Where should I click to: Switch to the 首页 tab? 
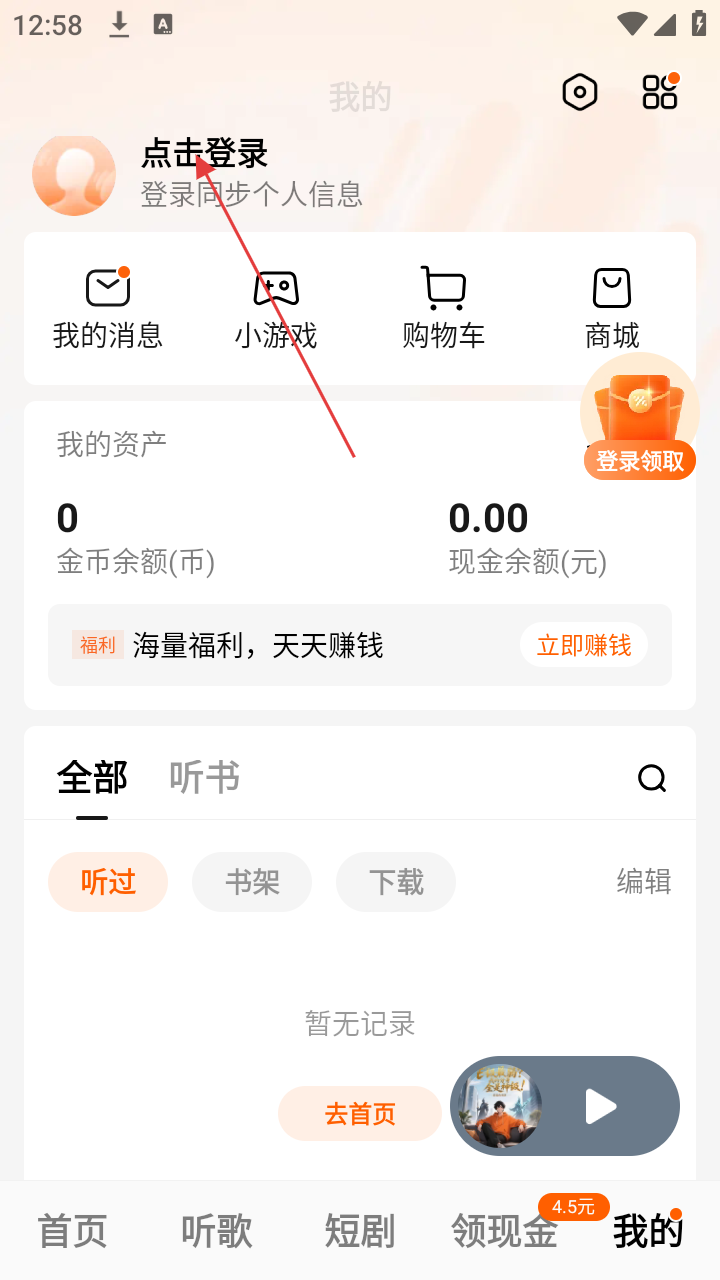tap(72, 1231)
